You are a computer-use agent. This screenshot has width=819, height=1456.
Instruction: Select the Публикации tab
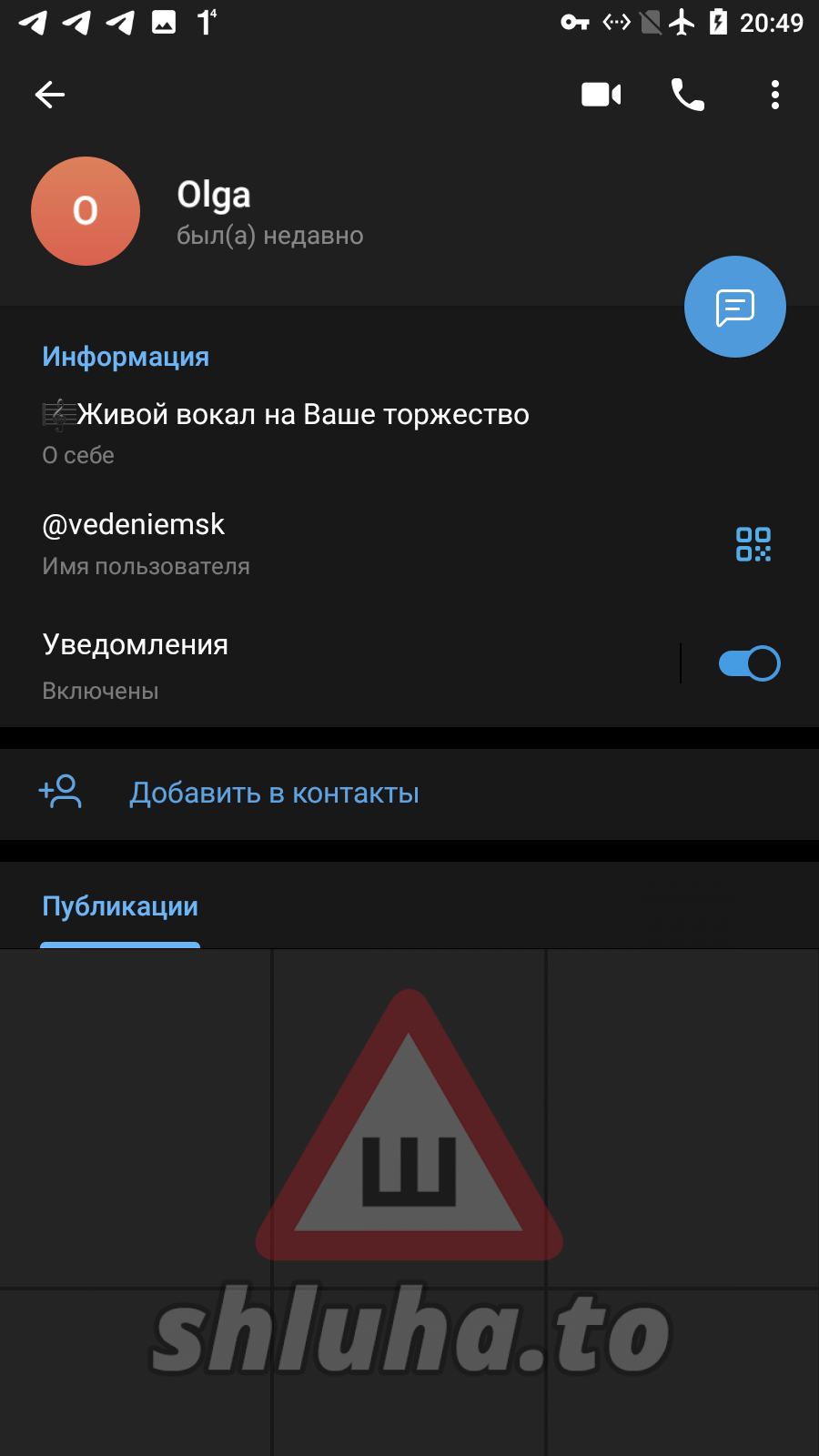click(x=120, y=906)
